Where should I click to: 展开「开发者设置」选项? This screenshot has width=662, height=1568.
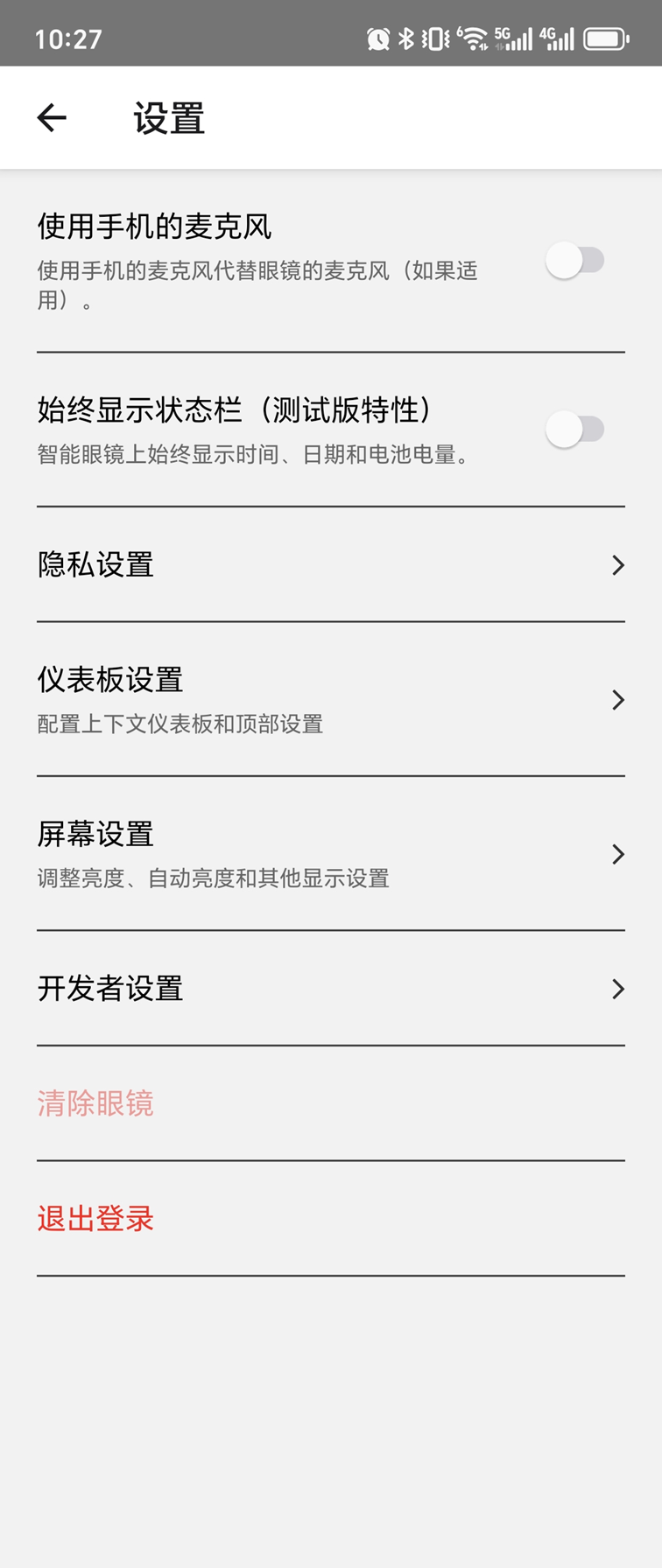(331, 989)
